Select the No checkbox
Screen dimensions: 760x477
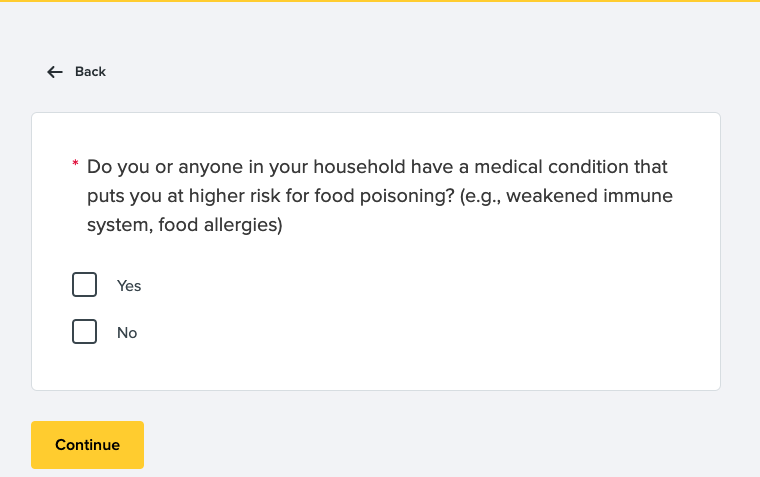(x=85, y=332)
